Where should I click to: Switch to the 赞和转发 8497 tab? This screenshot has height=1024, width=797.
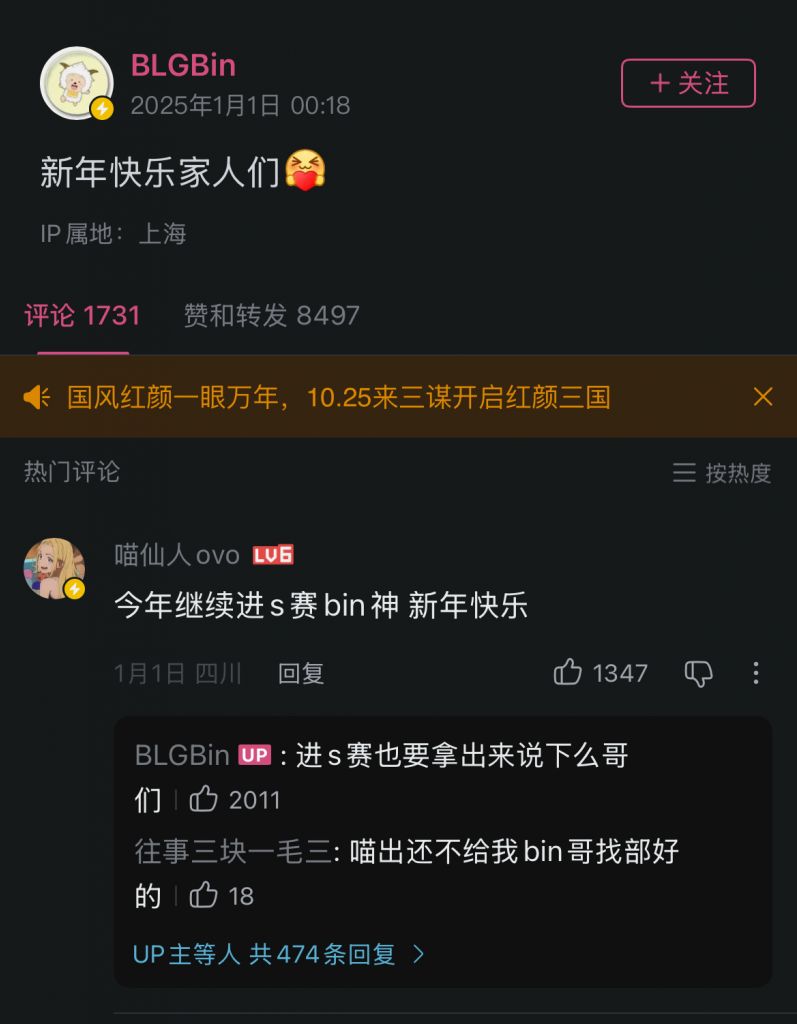(270, 315)
